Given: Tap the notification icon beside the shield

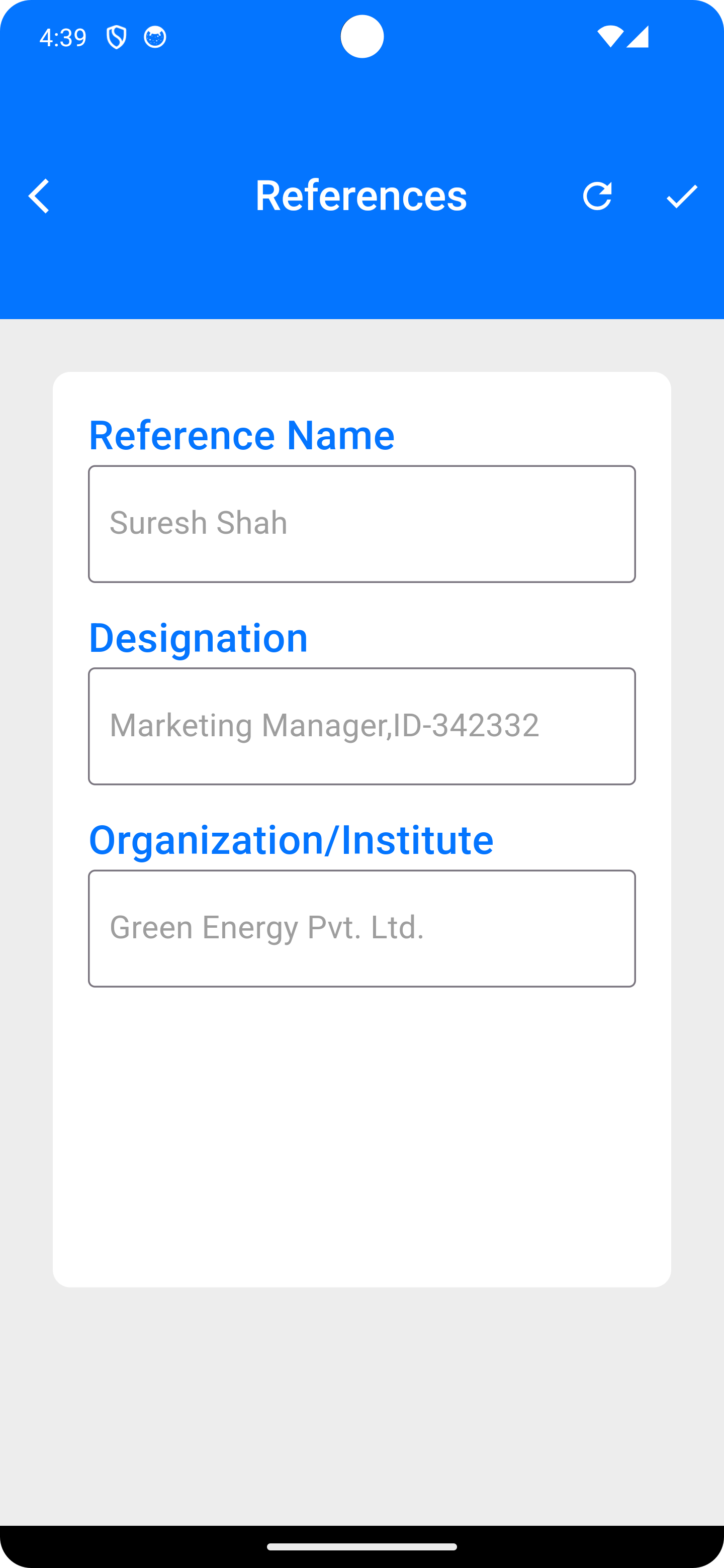Looking at the screenshot, I should coord(155,37).
